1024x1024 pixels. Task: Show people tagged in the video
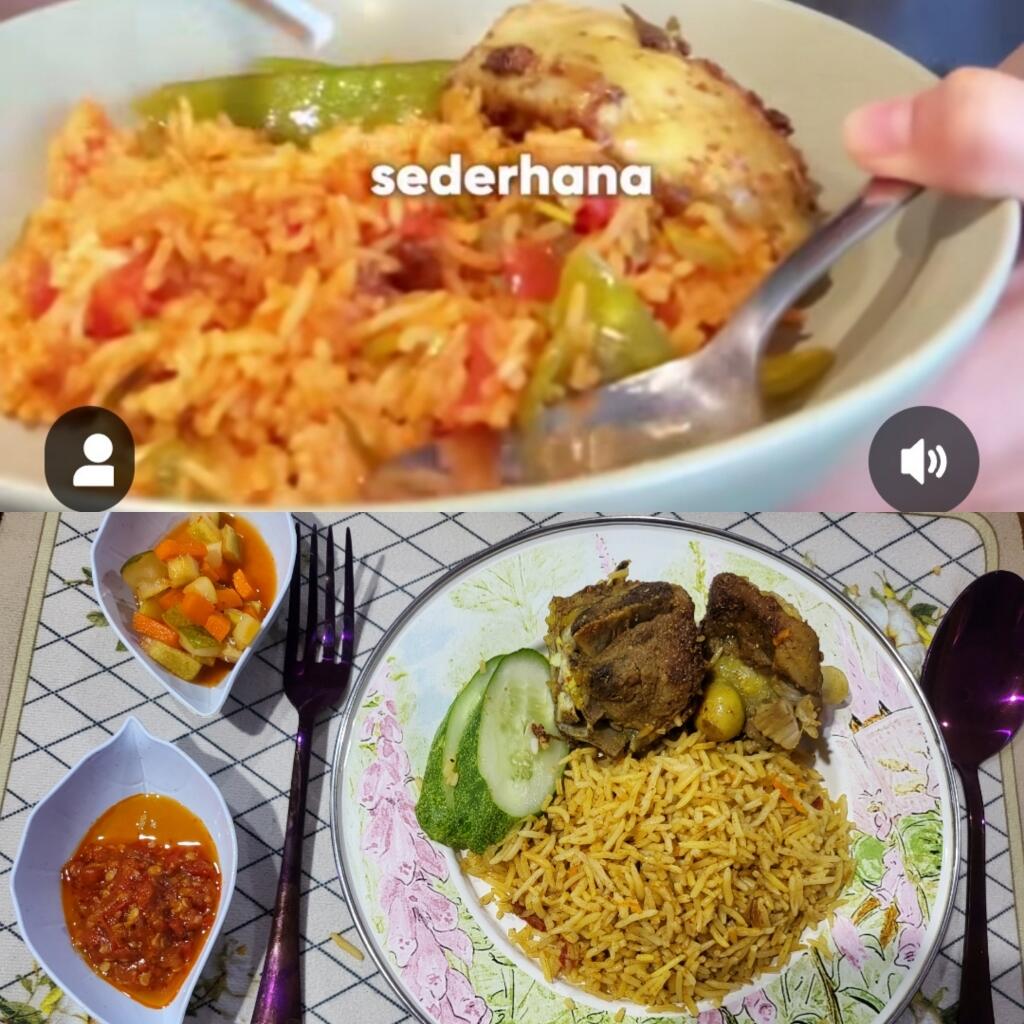(90, 459)
